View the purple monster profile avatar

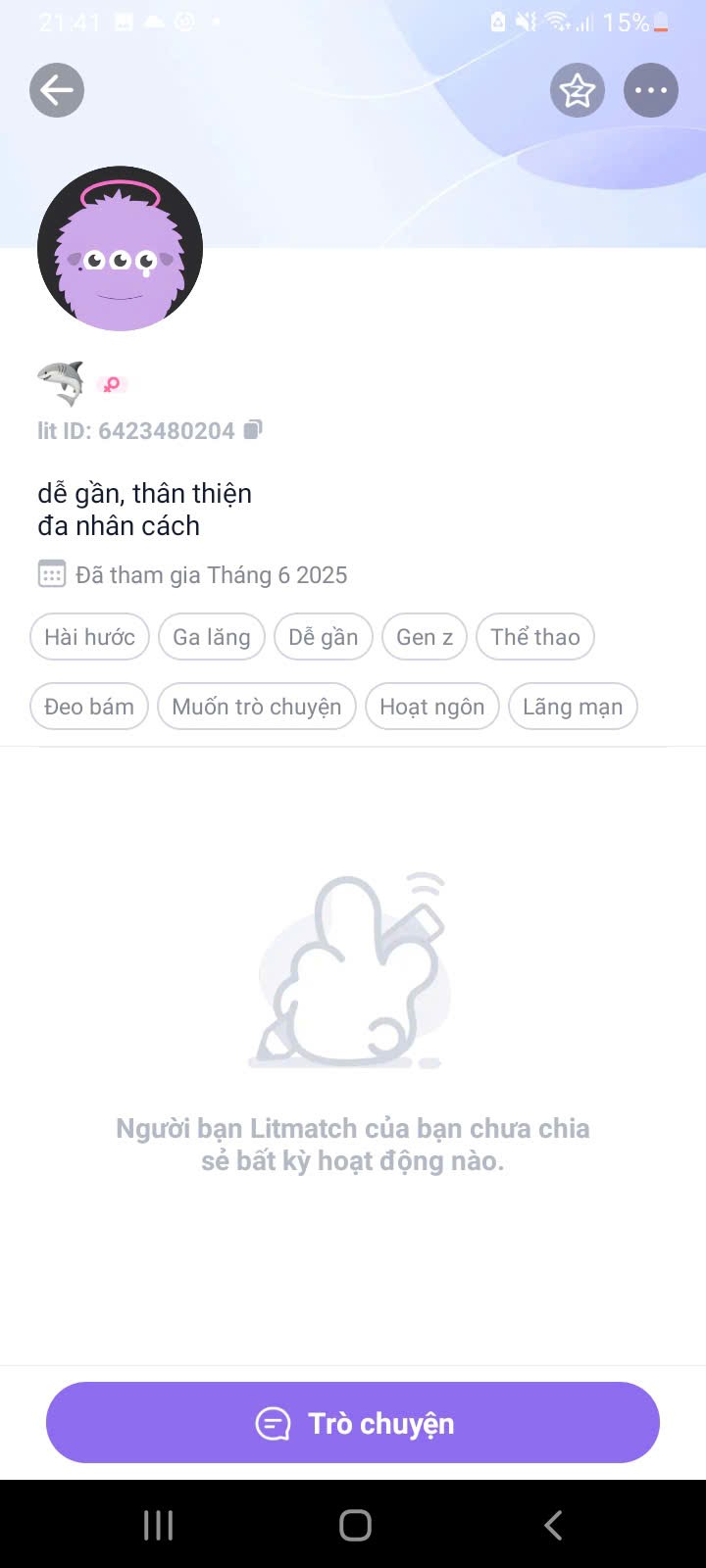[120, 248]
